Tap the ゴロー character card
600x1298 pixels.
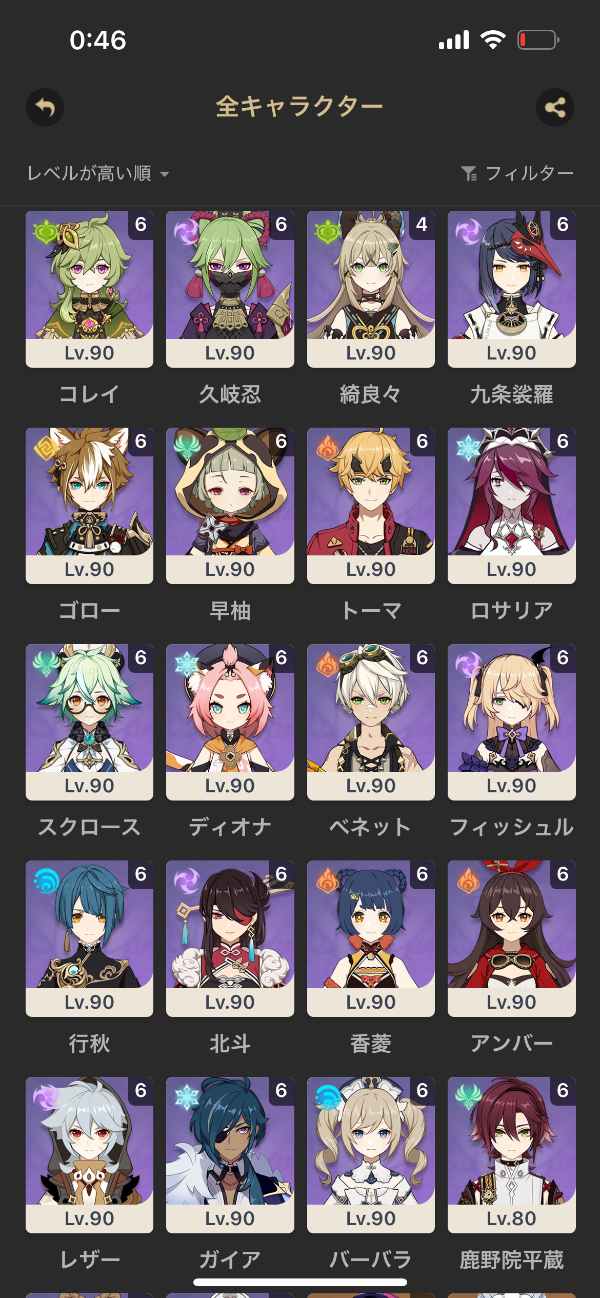click(x=89, y=506)
